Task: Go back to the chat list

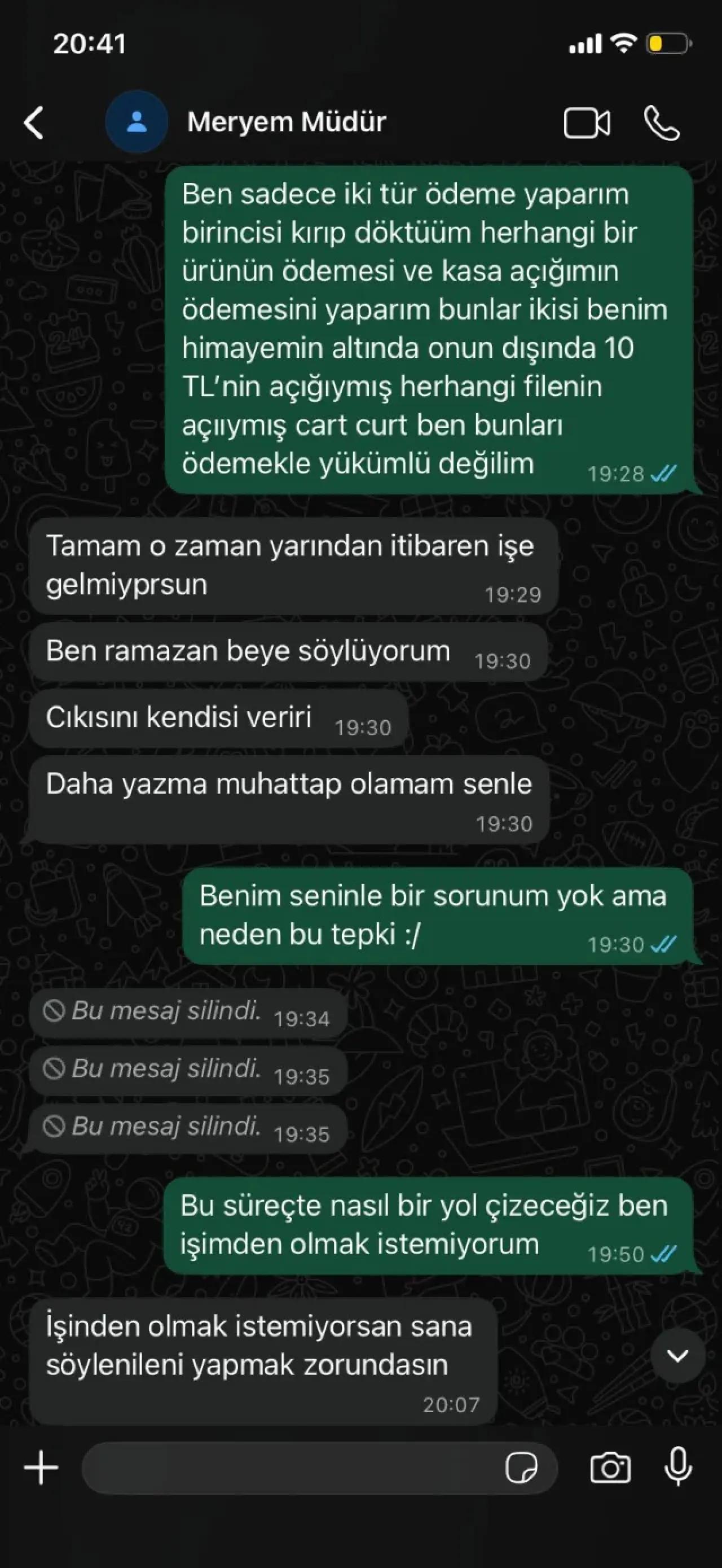Action: click(34, 123)
